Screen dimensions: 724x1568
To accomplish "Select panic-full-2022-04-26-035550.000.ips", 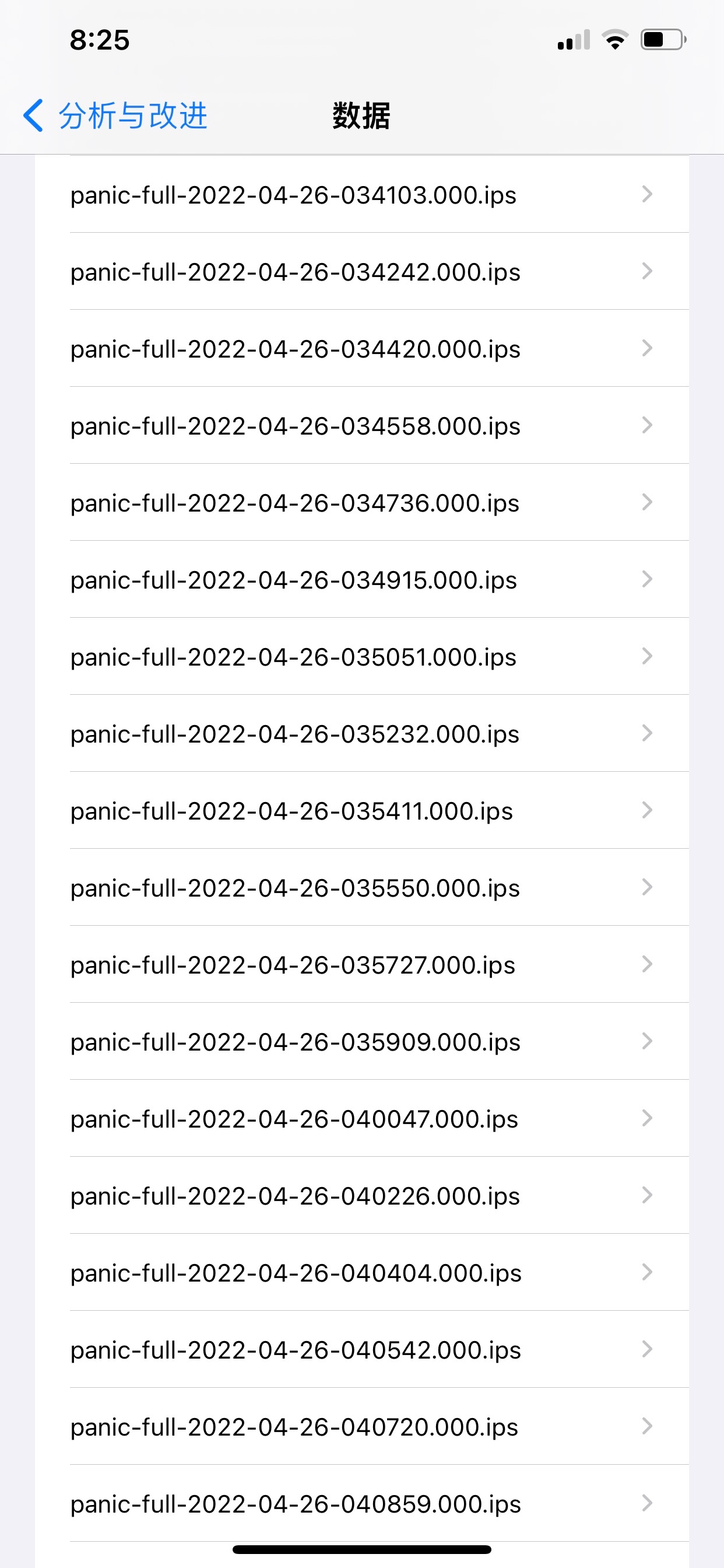I will tap(361, 888).
